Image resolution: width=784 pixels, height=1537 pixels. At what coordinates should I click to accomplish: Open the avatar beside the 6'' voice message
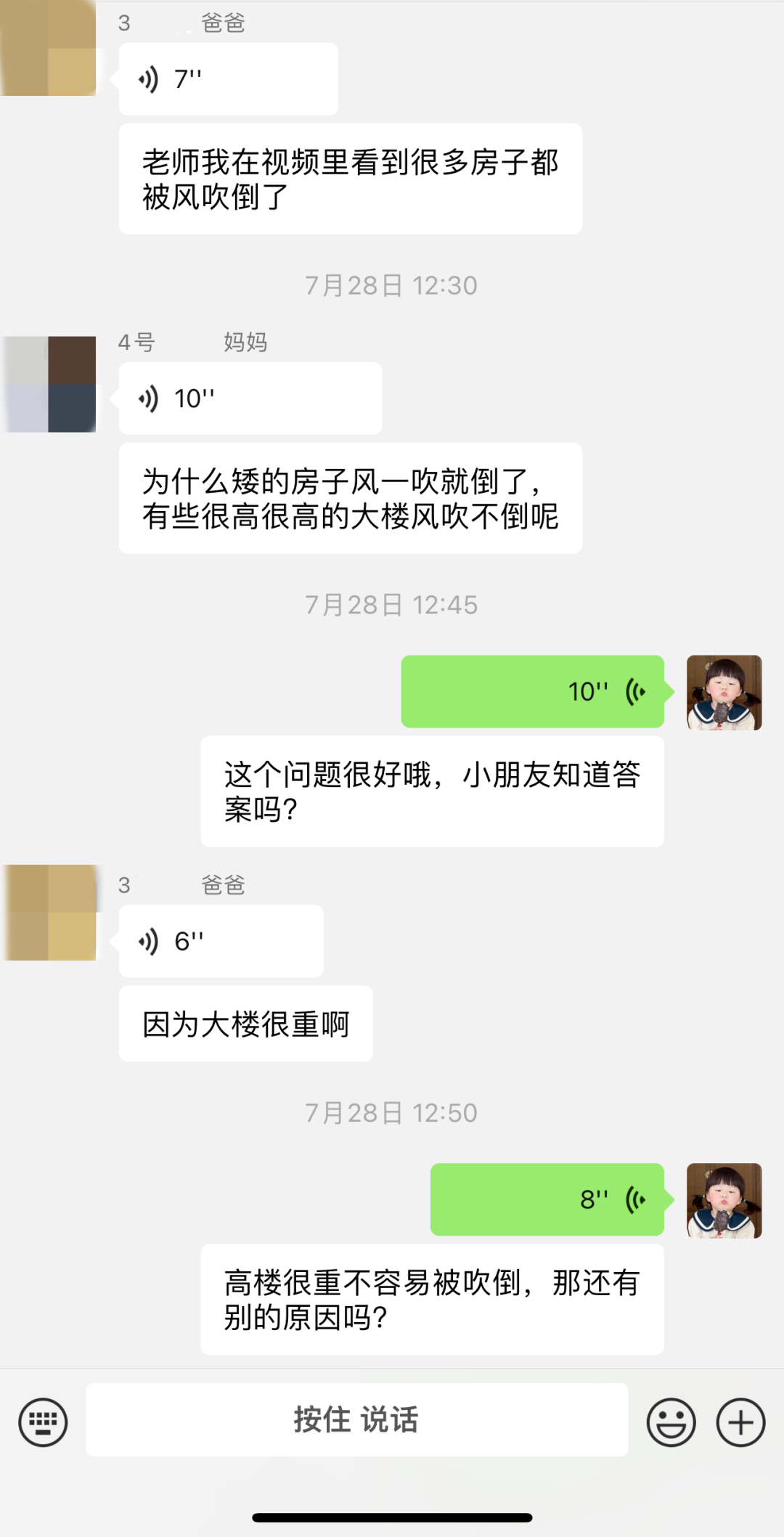[x=49, y=913]
